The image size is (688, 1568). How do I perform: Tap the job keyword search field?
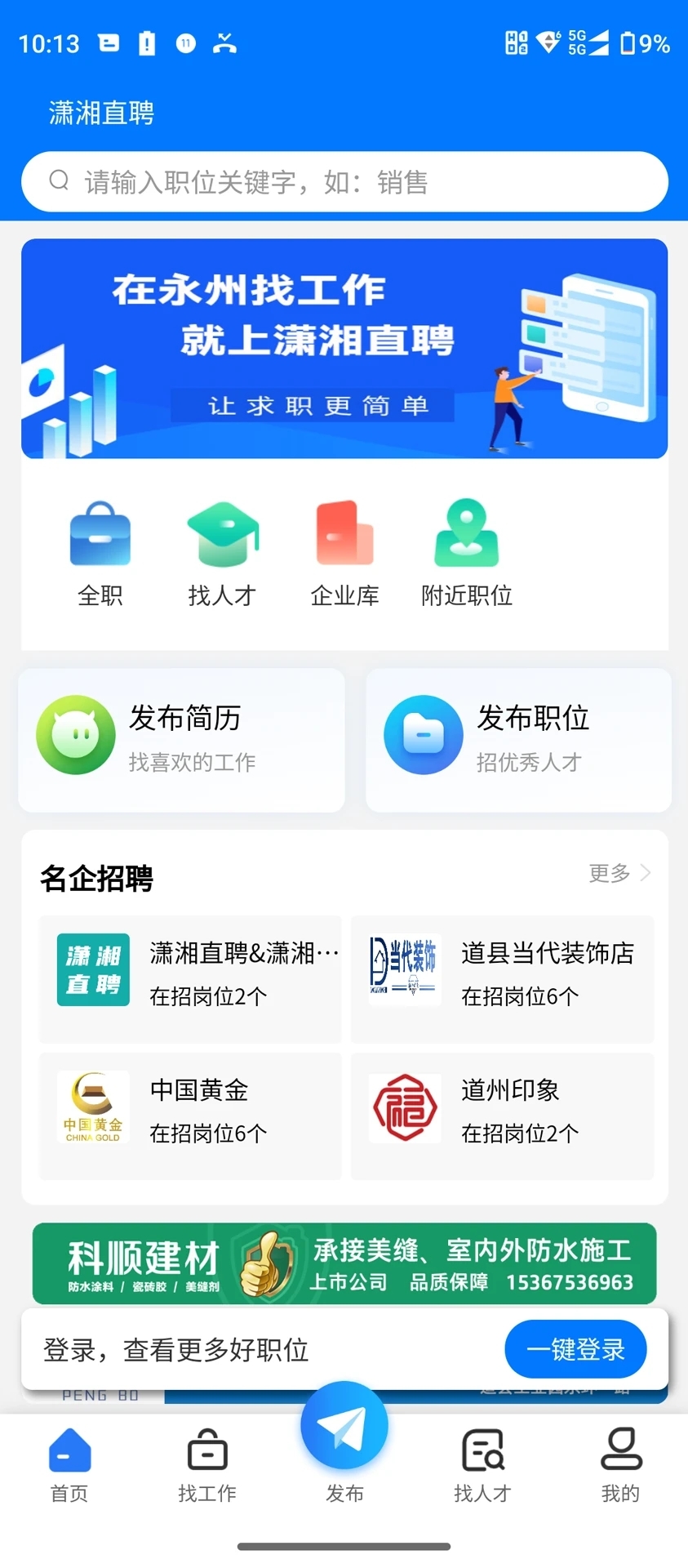pyautogui.click(x=344, y=181)
